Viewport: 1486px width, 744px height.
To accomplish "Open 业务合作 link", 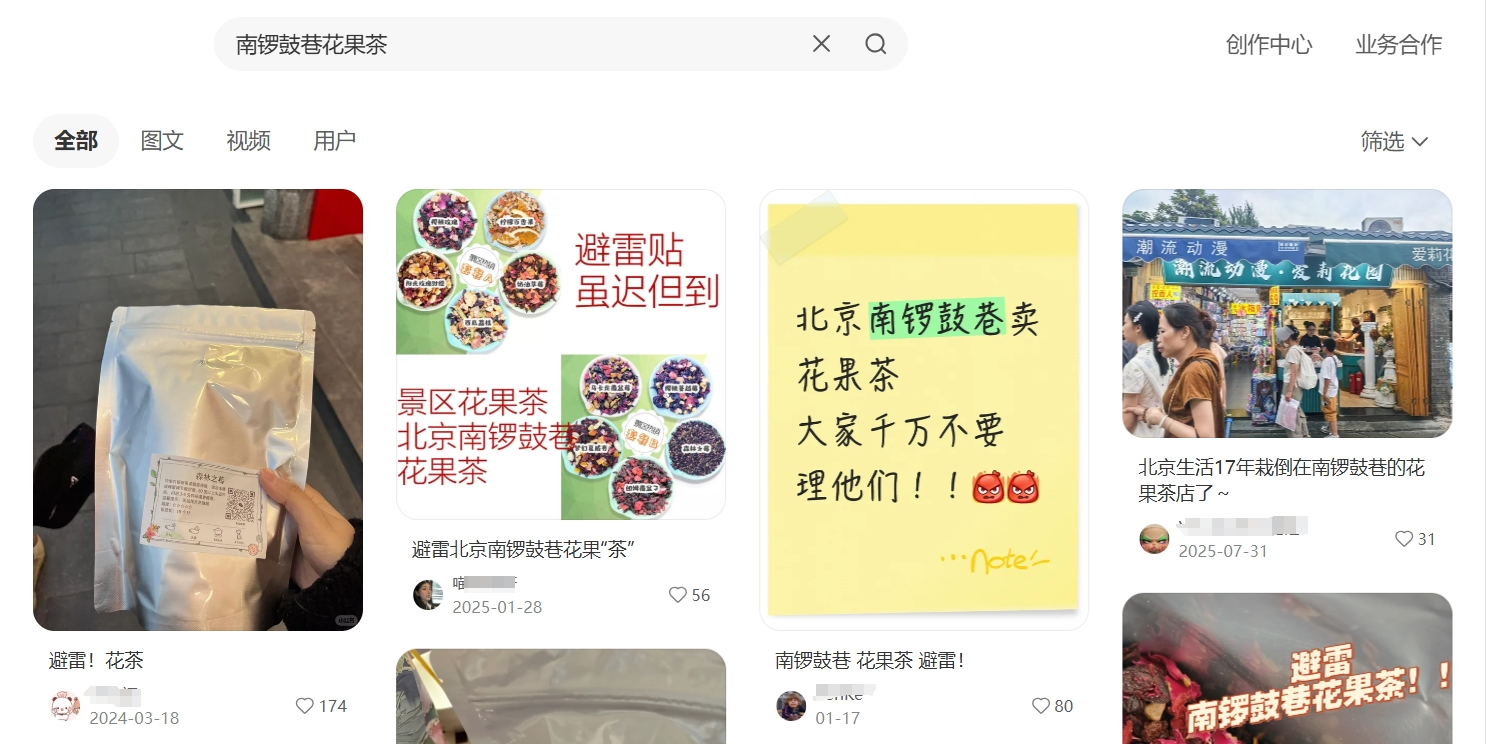I will click(x=1398, y=44).
